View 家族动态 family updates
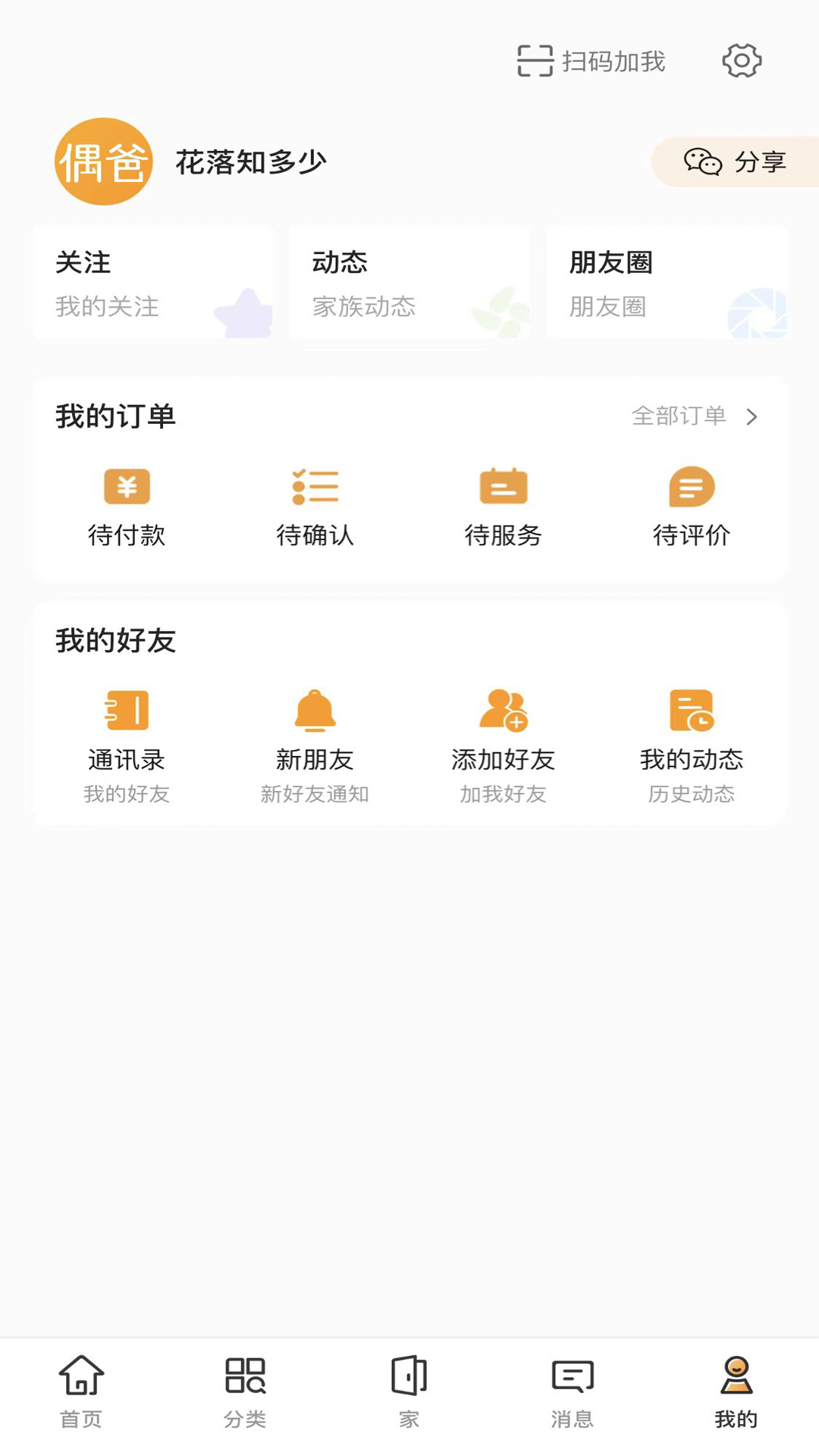The image size is (819, 1456). coord(409,282)
